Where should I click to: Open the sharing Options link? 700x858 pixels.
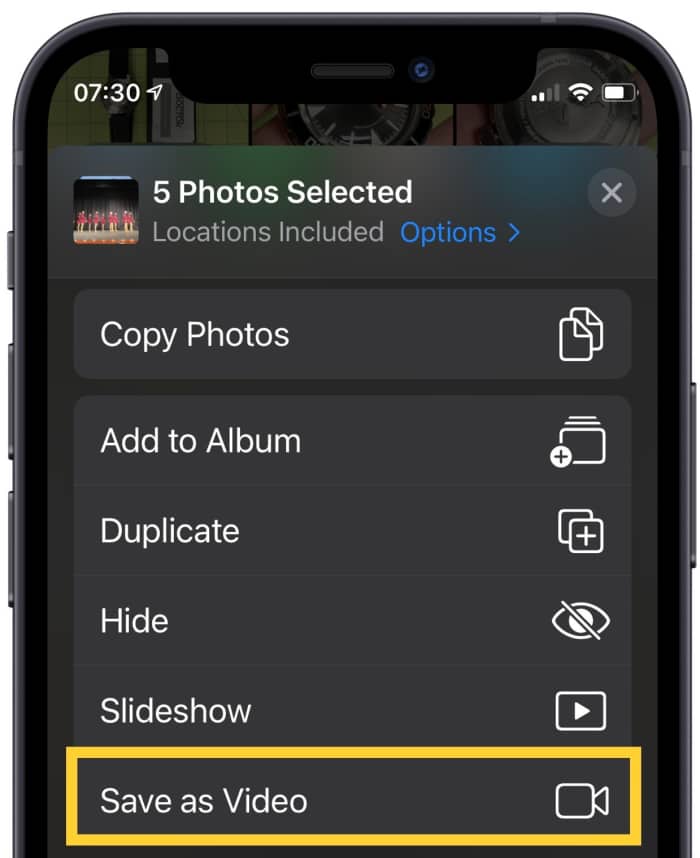pyautogui.click(x=459, y=233)
